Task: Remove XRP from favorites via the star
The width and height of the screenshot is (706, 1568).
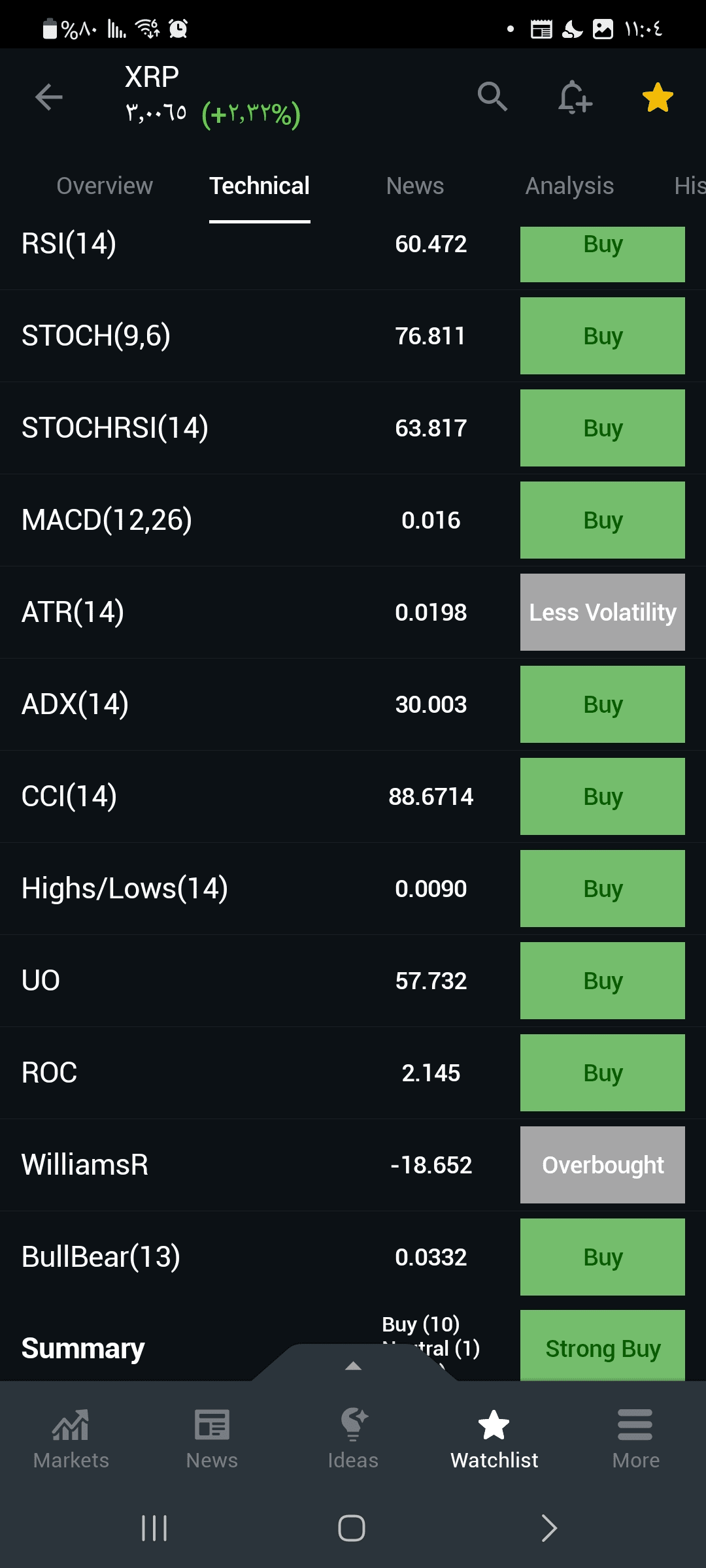Action: coord(658,97)
